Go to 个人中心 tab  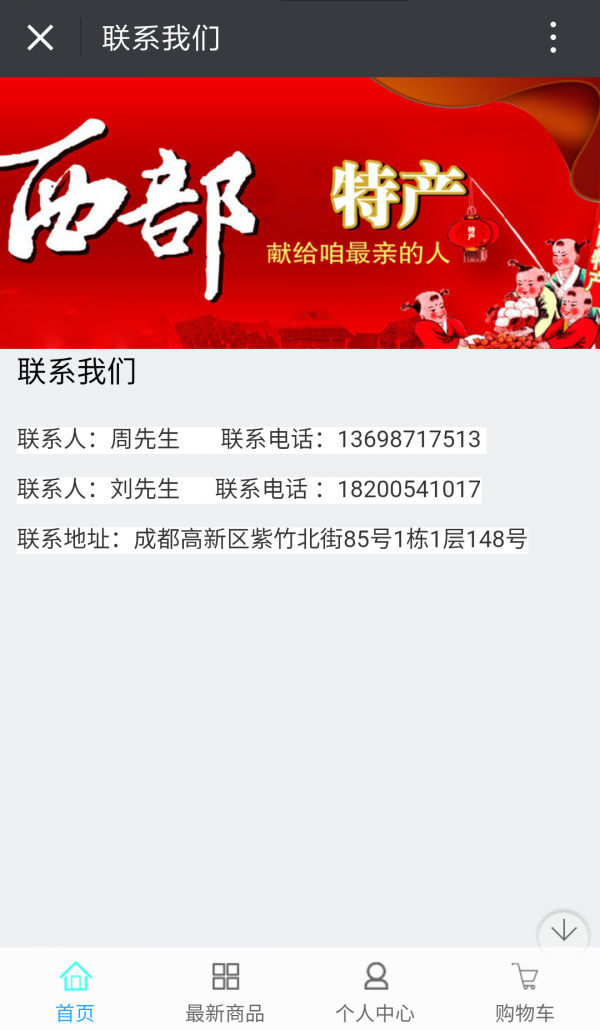[375, 990]
